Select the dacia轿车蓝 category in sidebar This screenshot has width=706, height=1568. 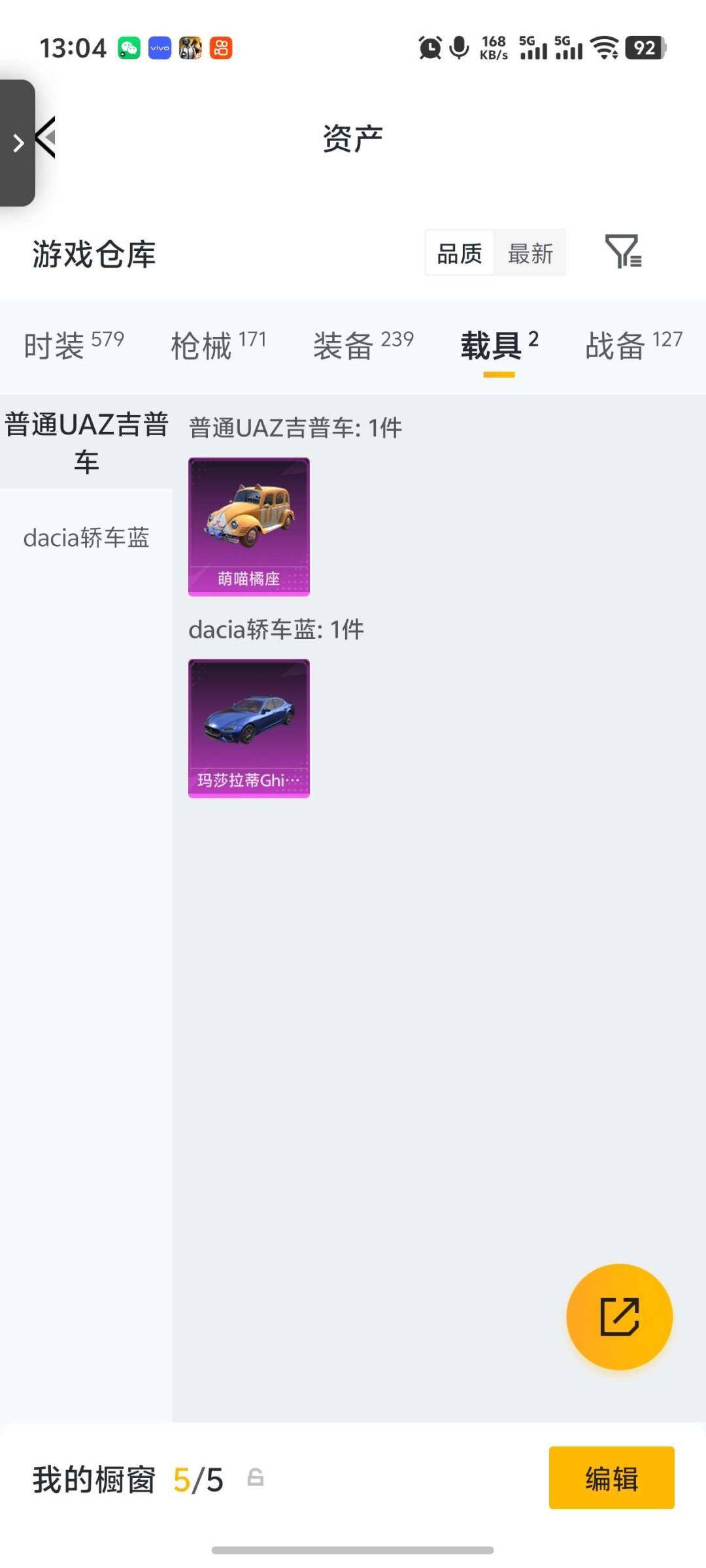tap(88, 538)
